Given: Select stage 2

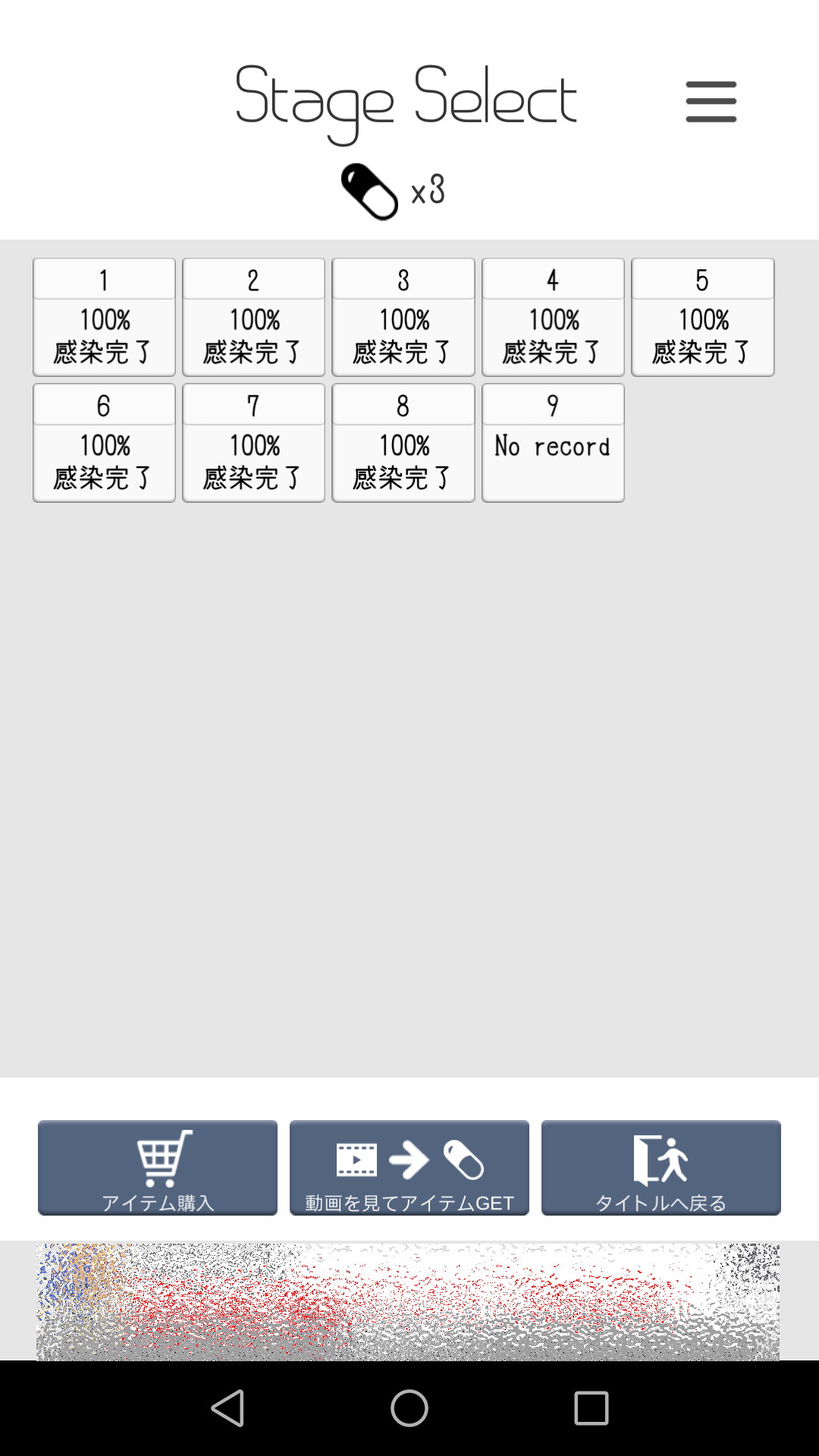Looking at the screenshot, I should pos(253,317).
